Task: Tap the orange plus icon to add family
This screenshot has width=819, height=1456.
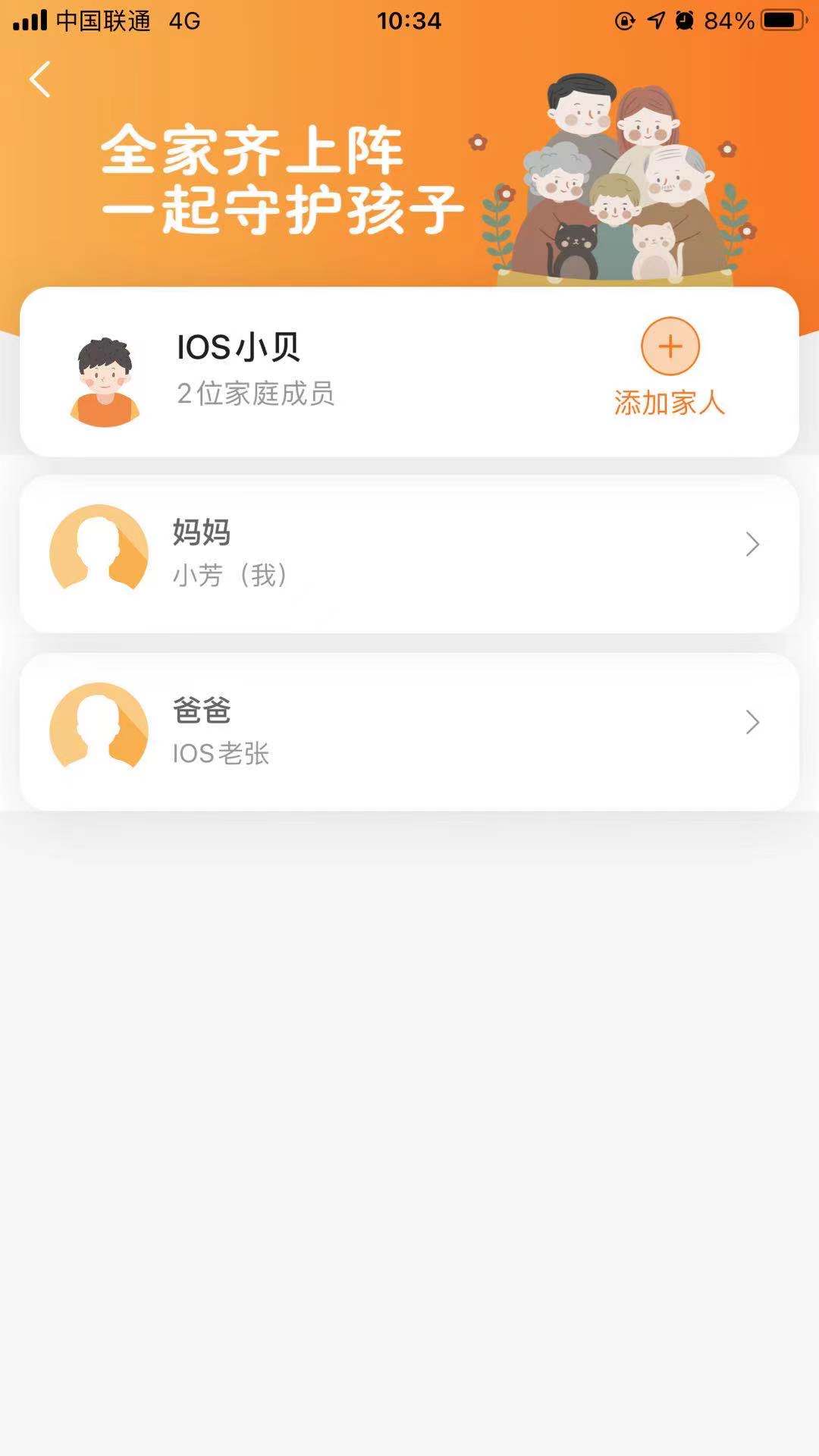Action: (670, 346)
